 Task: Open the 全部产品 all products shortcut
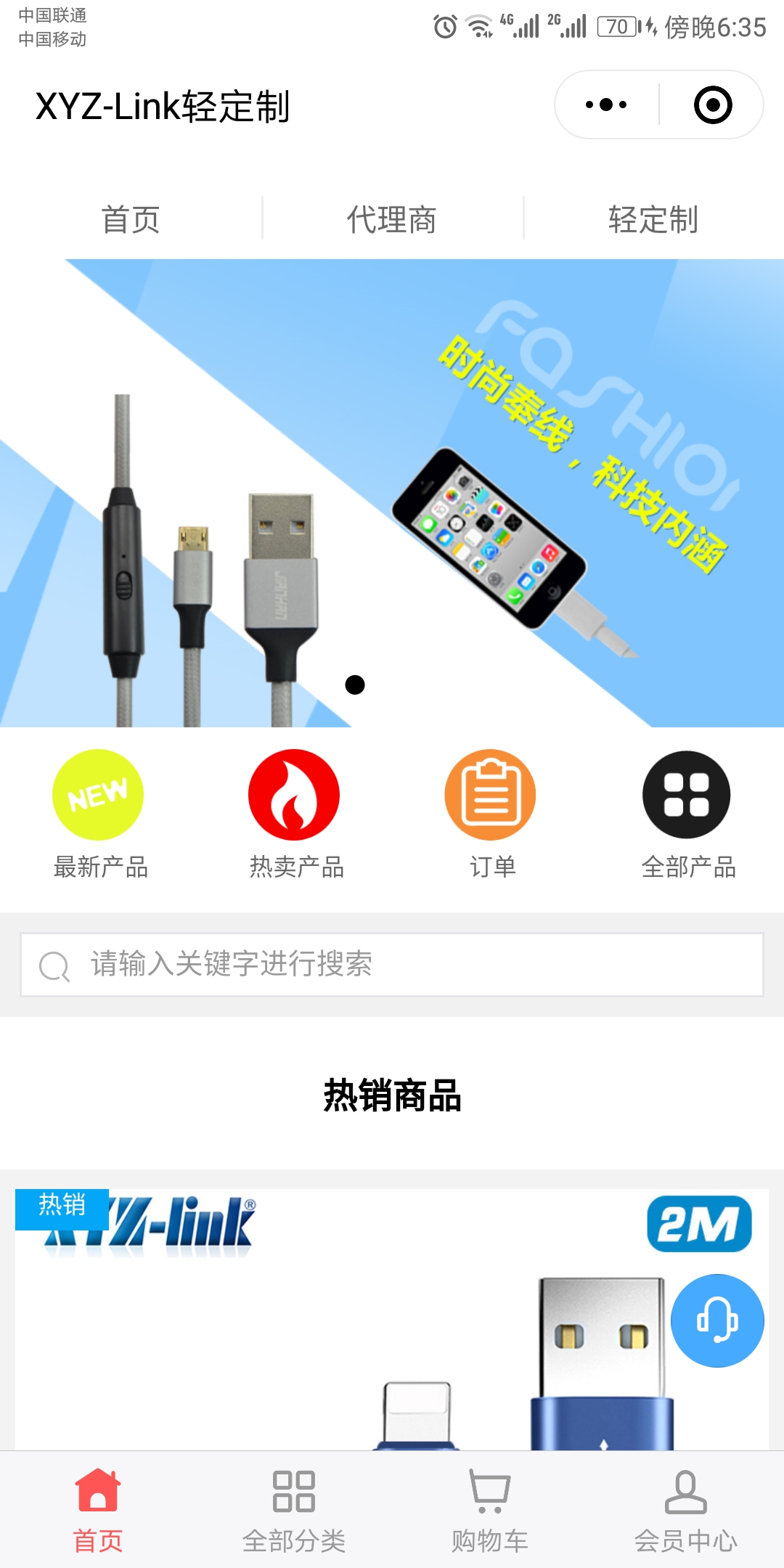click(687, 813)
